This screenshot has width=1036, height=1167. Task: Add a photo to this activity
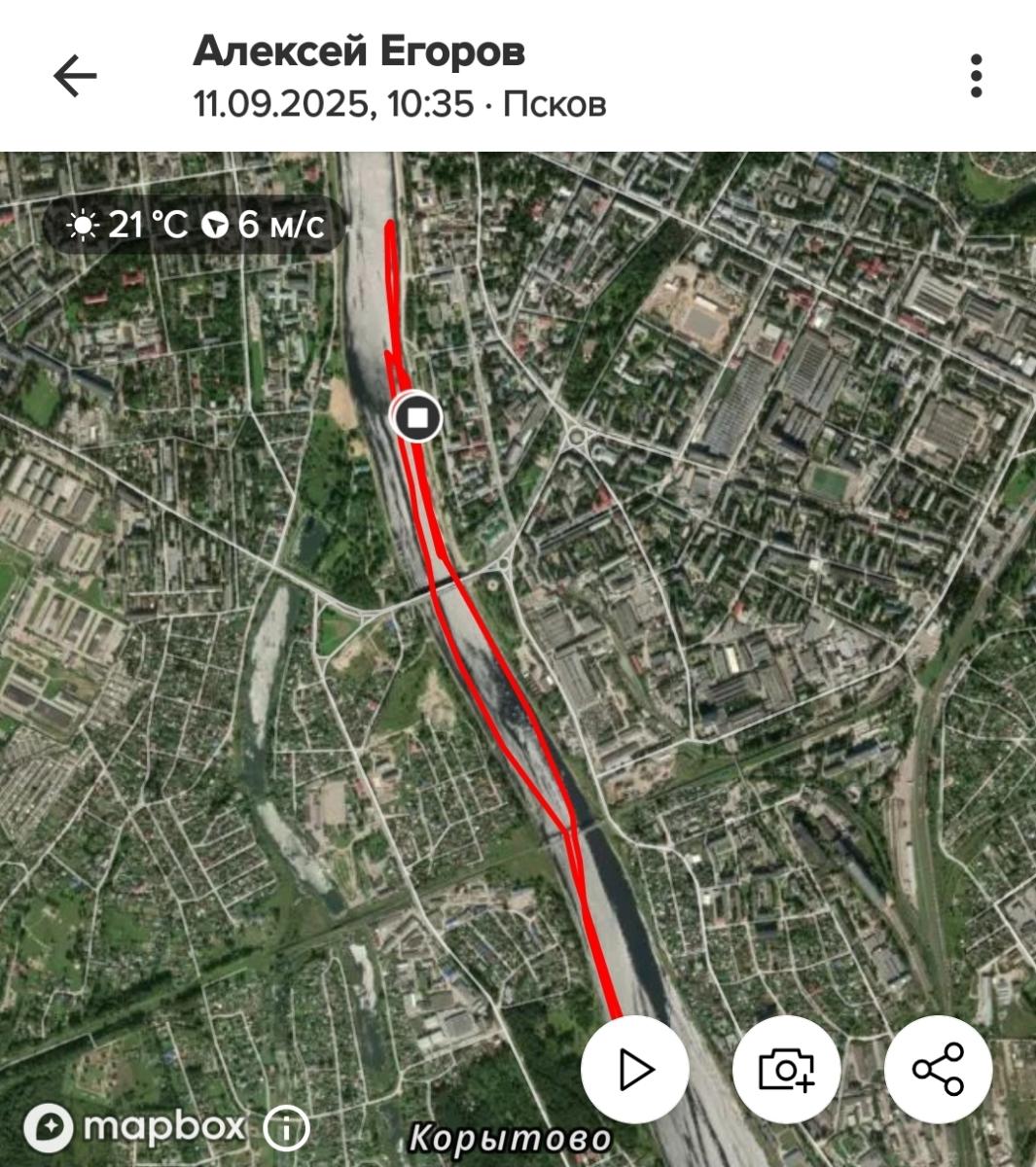786,1070
